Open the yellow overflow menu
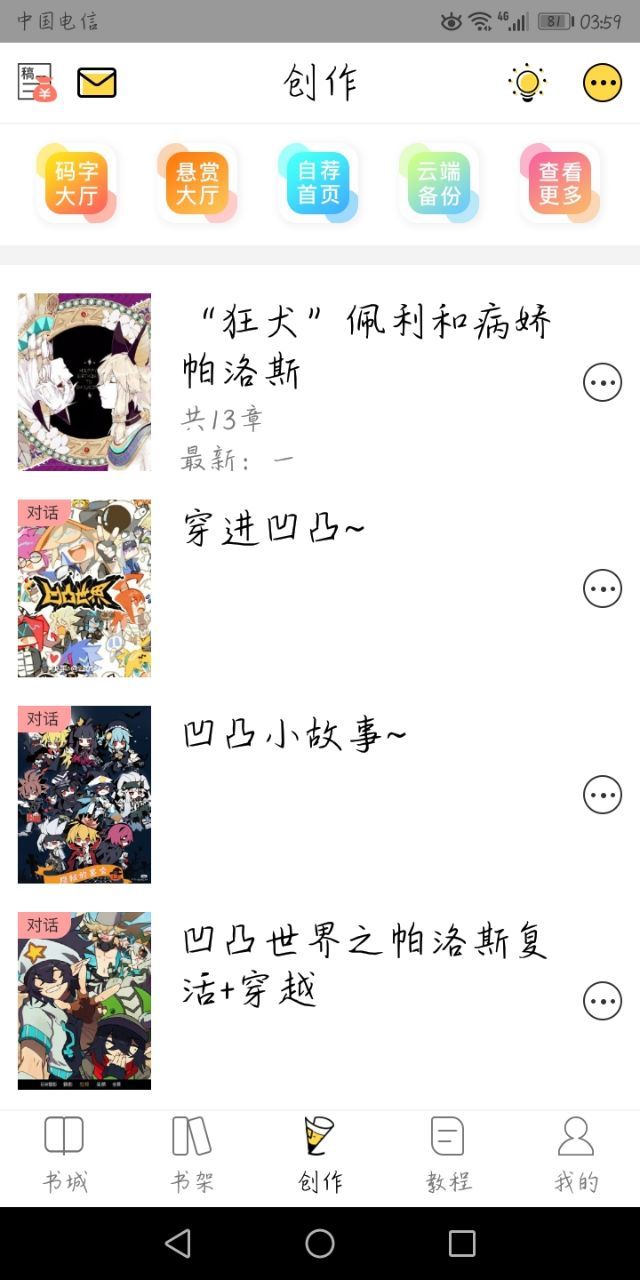This screenshot has height=1280, width=640. [x=602, y=83]
